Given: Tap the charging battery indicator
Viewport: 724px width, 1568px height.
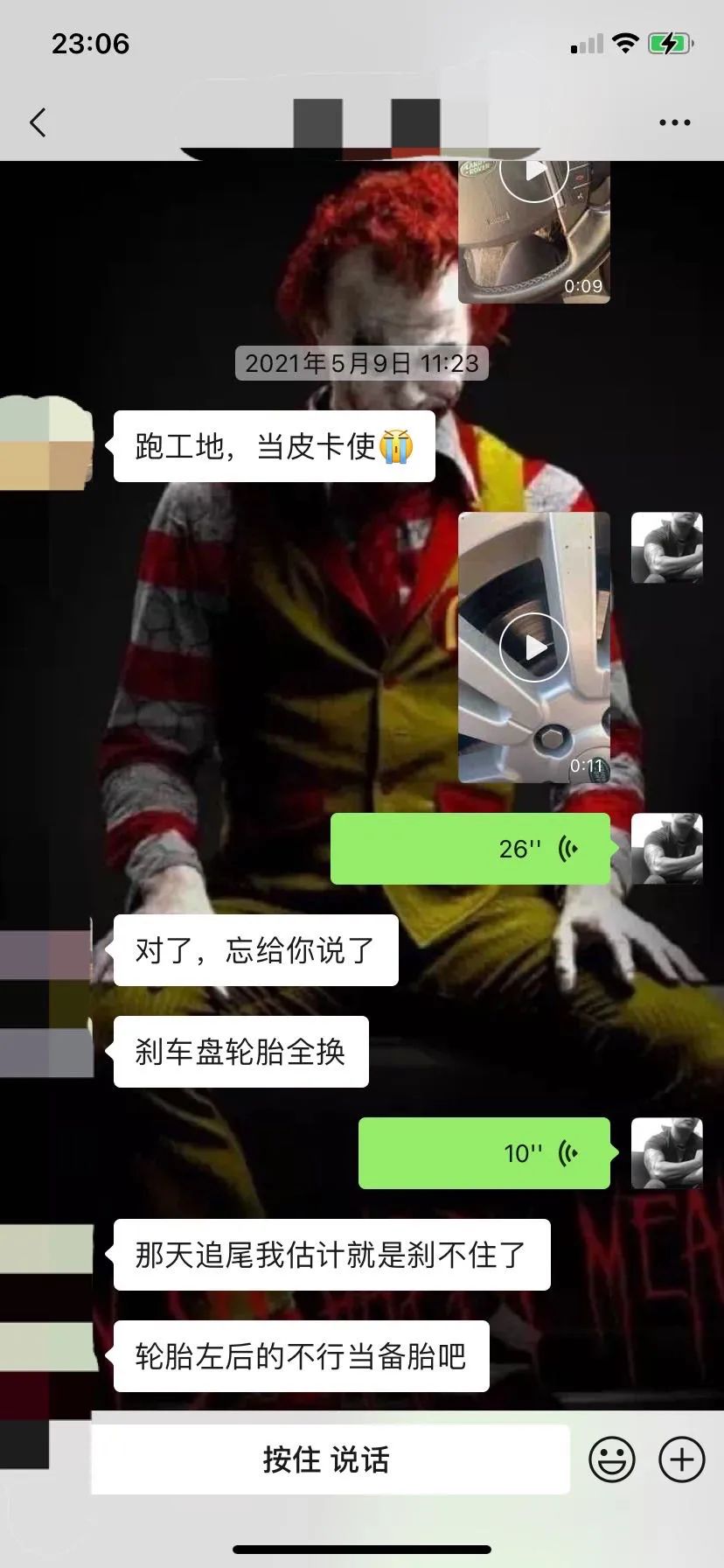Looking at the screenshot, I should pyautogui.click(x=669, y=41).
